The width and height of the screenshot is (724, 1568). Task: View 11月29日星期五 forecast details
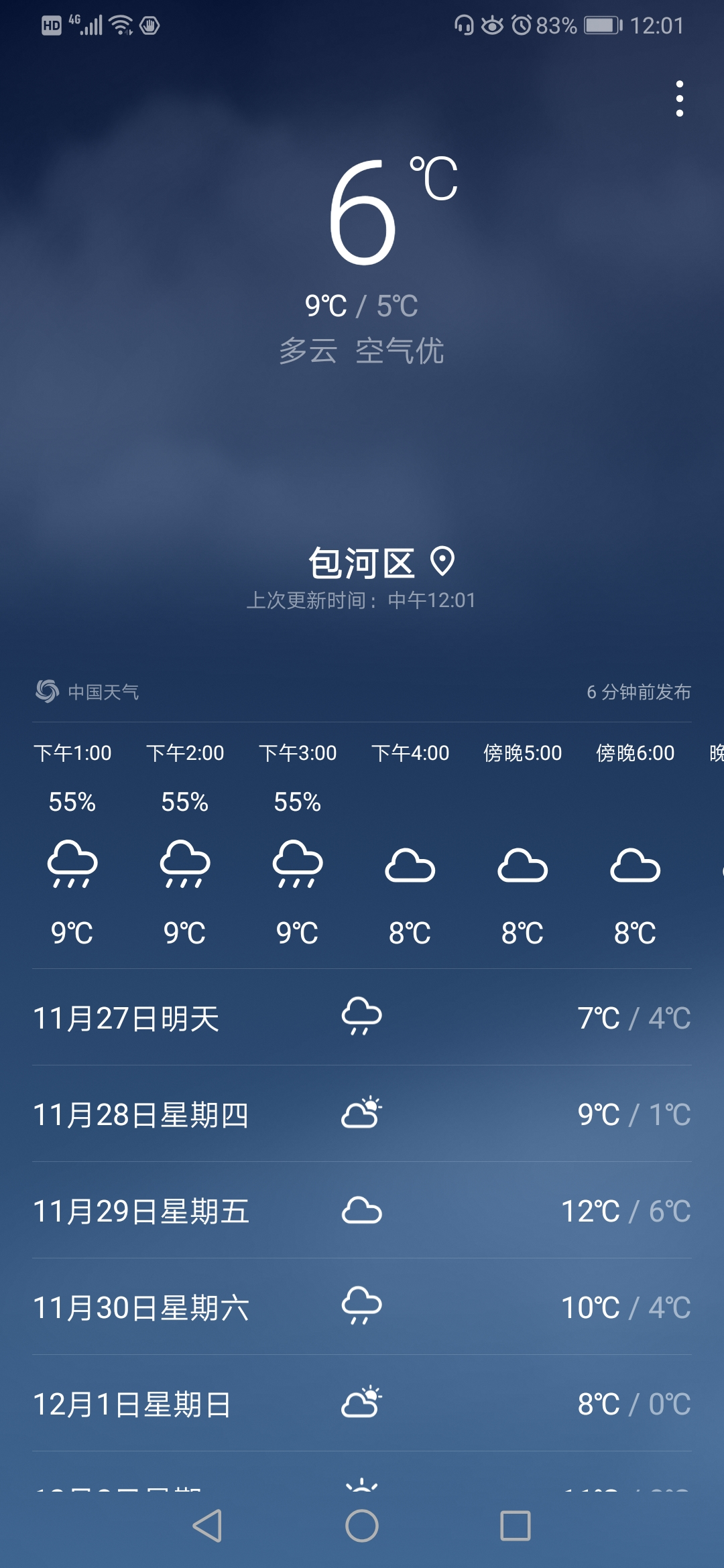362,1211
